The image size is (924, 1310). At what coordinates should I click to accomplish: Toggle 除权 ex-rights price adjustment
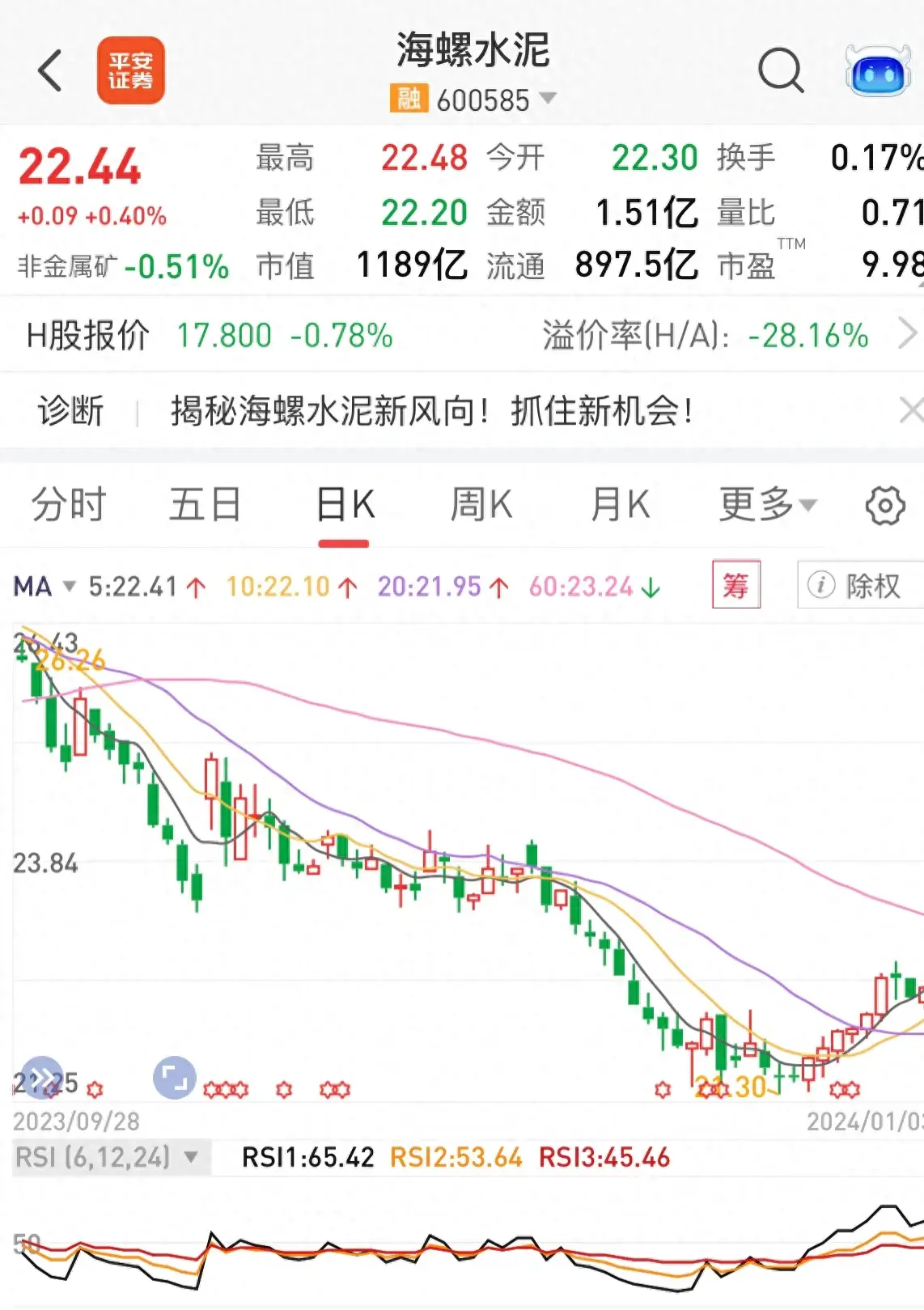coord(875,585)
